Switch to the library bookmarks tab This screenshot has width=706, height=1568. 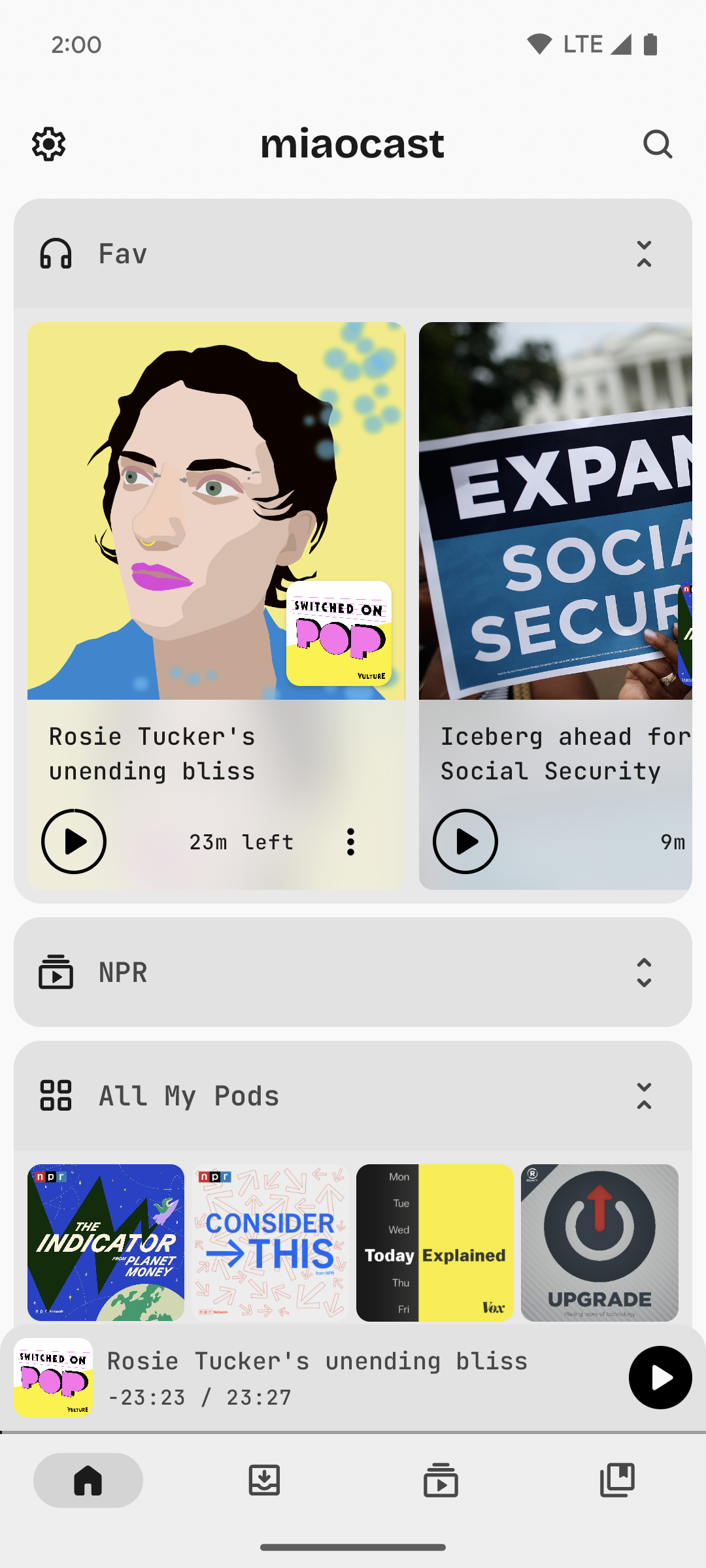coord(617,1480)
